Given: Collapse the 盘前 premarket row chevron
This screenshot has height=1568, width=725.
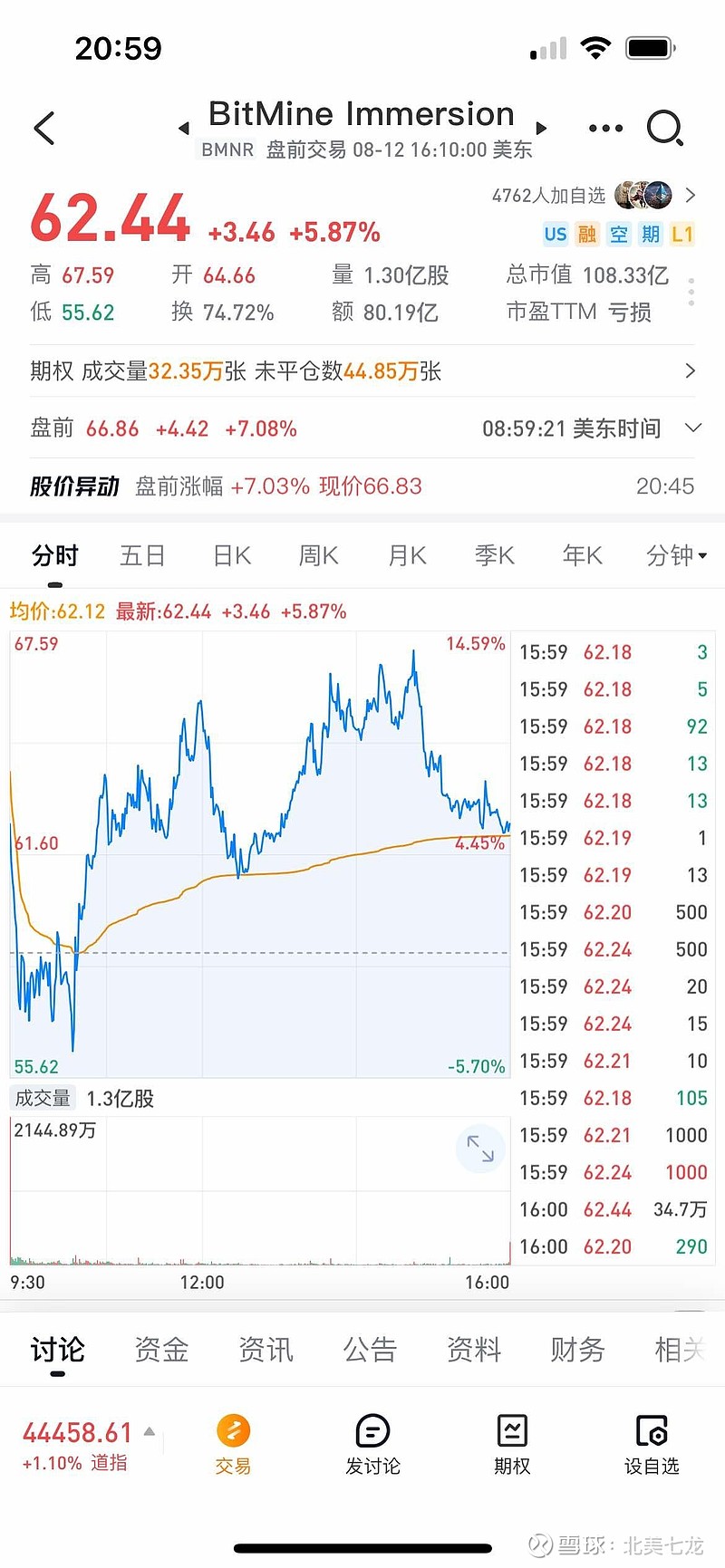Looking at the screenshot, I should [x=694, y=428].
